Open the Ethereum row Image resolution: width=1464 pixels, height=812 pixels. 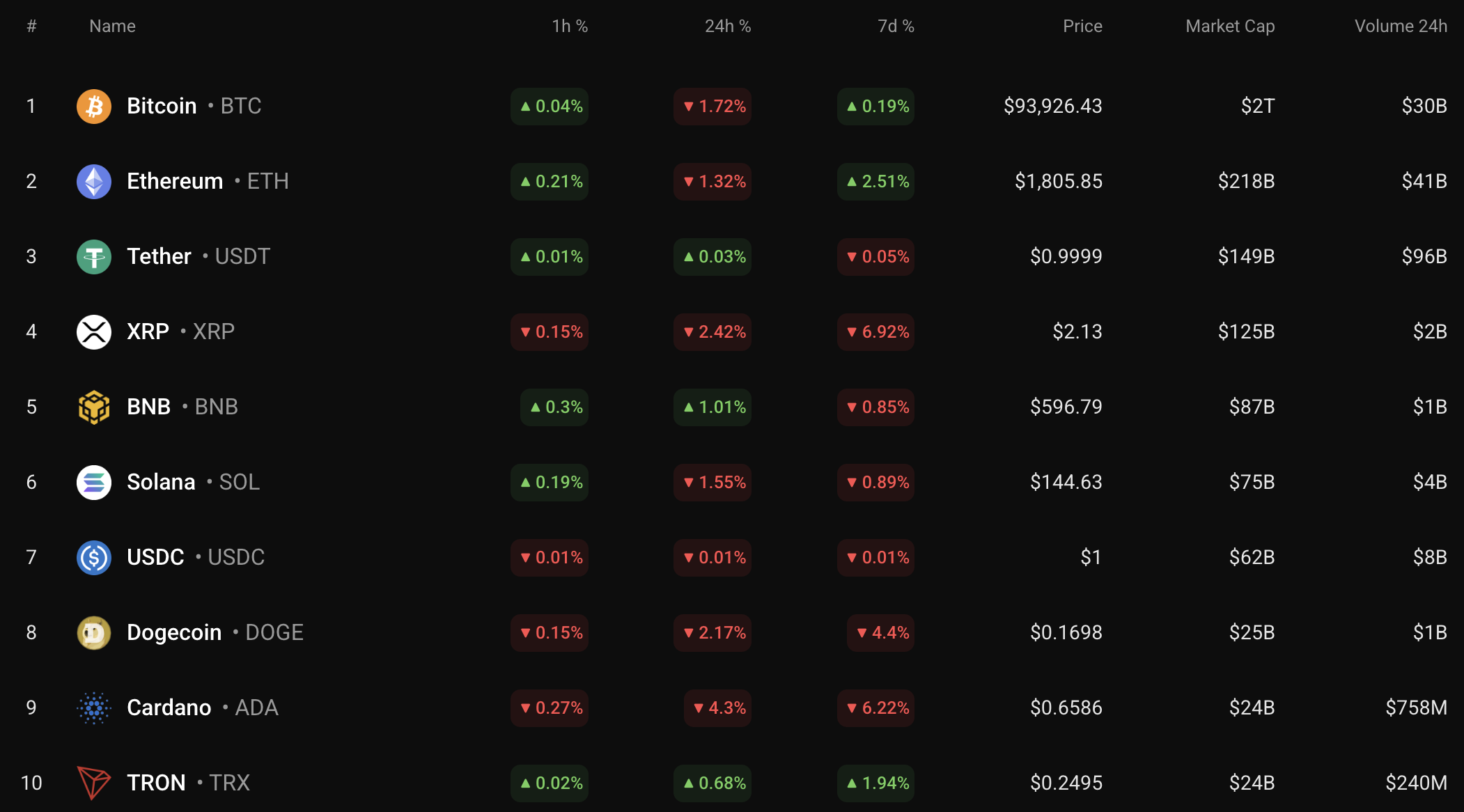click(175, 181)
